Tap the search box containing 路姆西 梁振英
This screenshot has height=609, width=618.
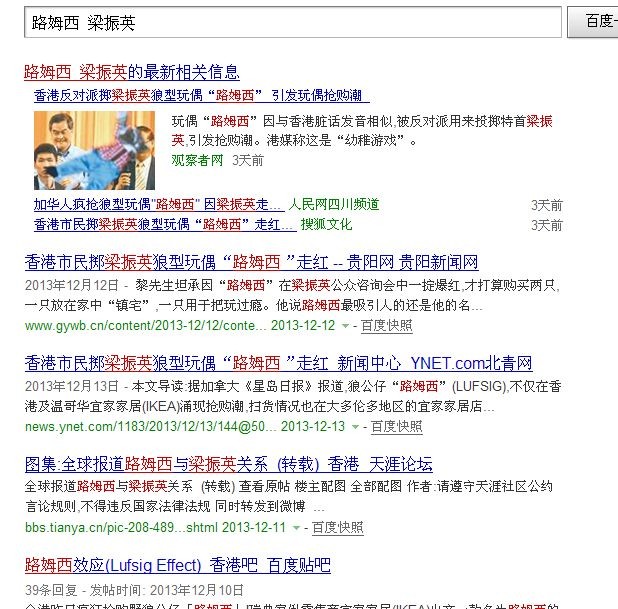point(290,21)
